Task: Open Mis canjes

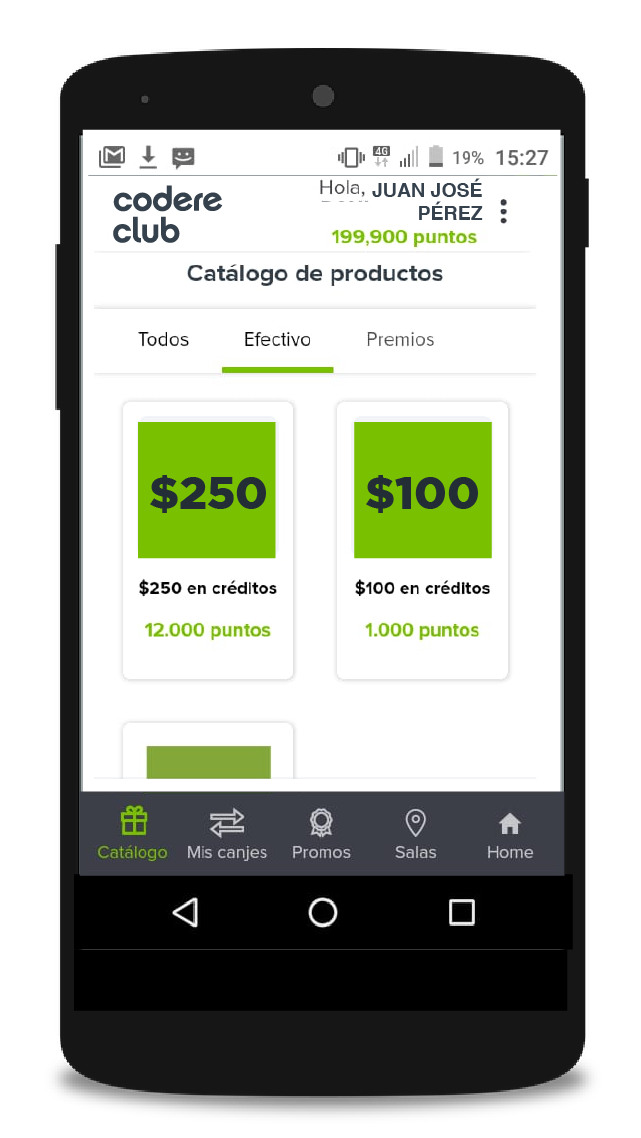Action: pyautogui.click(x=227, y=835)
